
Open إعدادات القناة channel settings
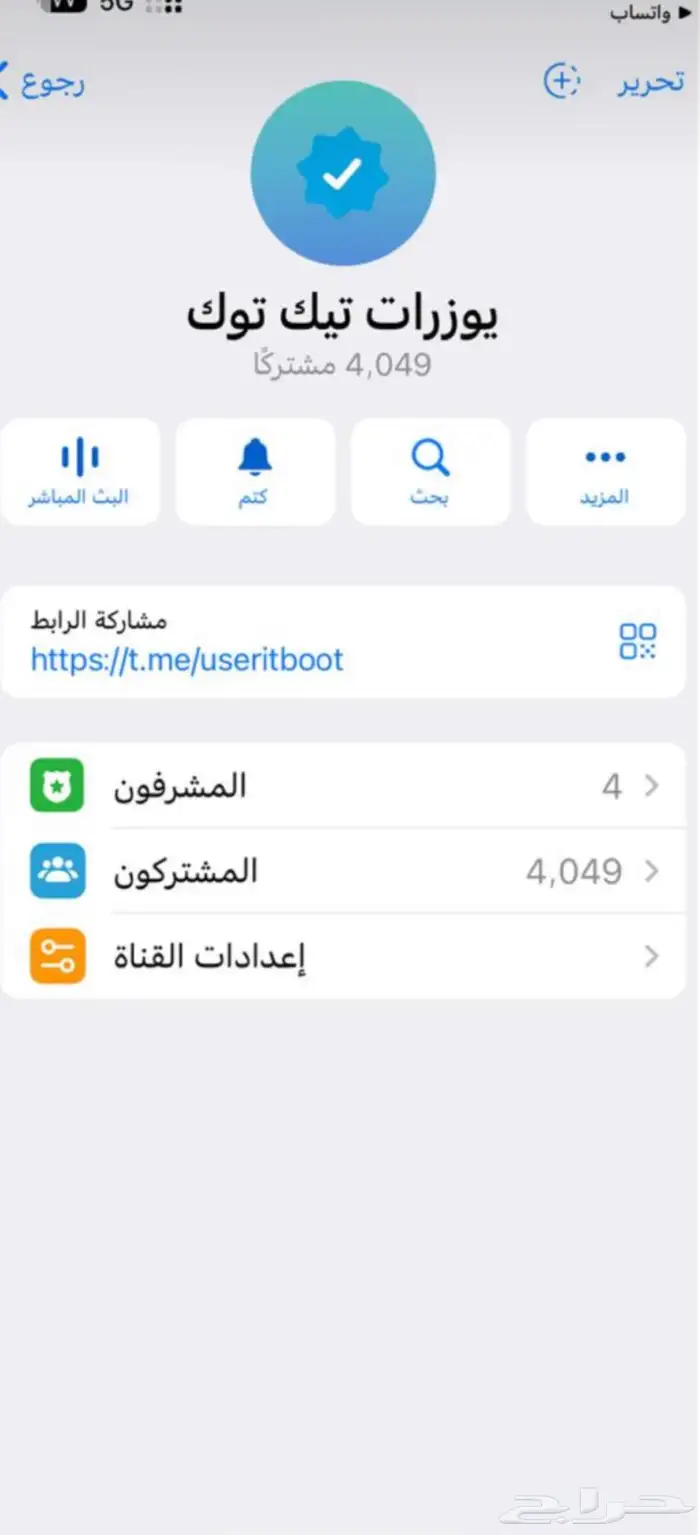(x=344, y=957)
